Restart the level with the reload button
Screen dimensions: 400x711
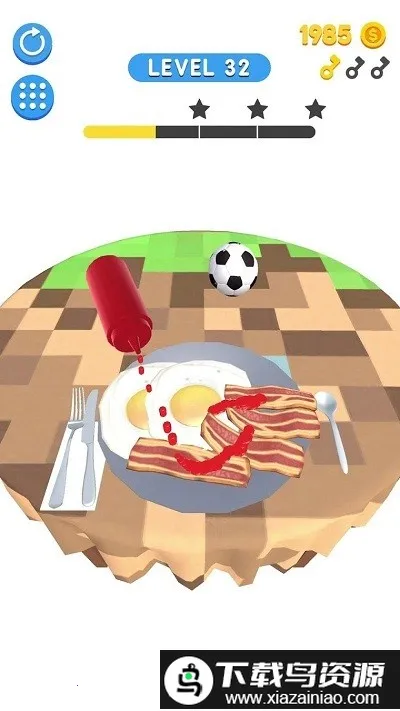pyautogui.click(x=32, y=44)
